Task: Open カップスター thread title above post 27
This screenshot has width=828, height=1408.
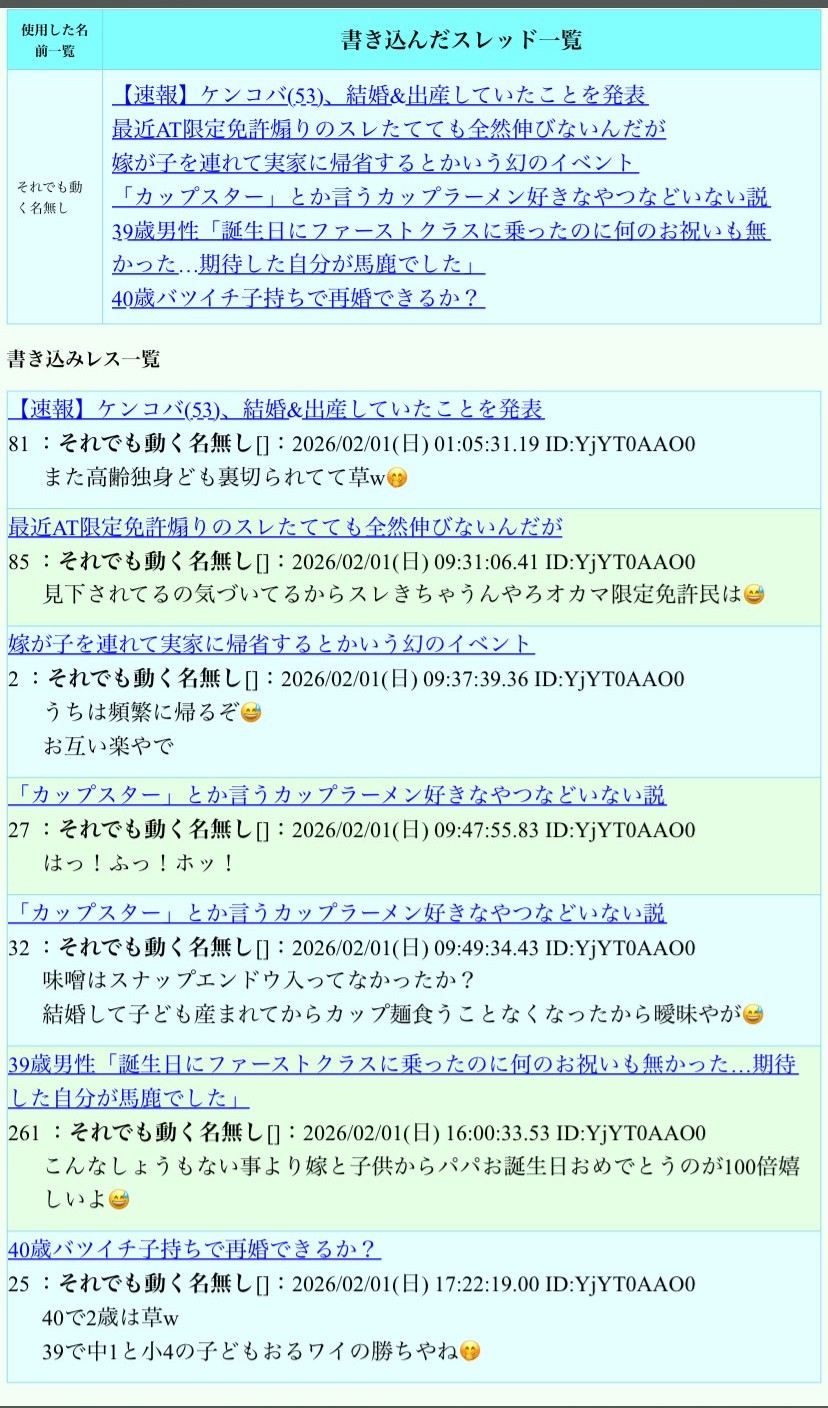Action: tap(337, 795)
